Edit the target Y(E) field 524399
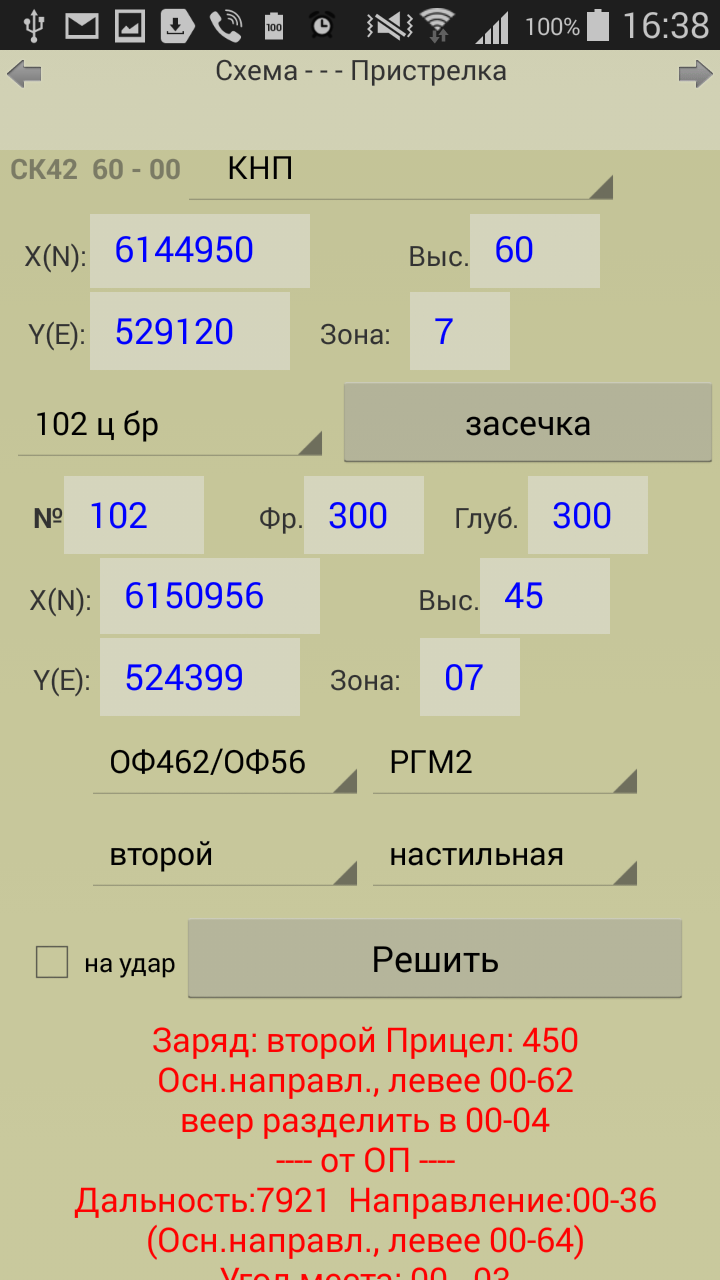The height and width of the screenshot is (1280, 720). pyautogui.click(x=200, y=677)
